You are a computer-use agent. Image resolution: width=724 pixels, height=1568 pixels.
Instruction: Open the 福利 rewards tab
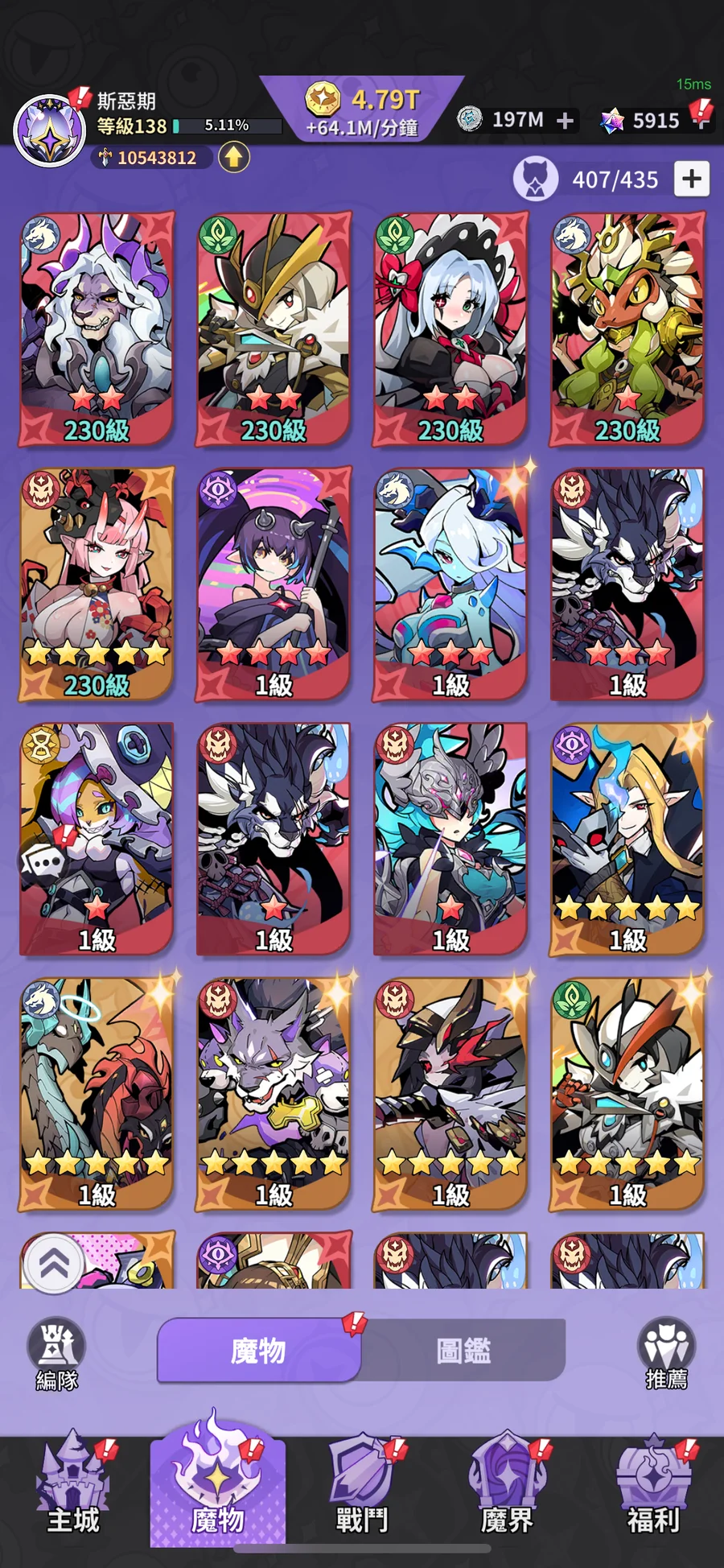tap(653, 1488)
